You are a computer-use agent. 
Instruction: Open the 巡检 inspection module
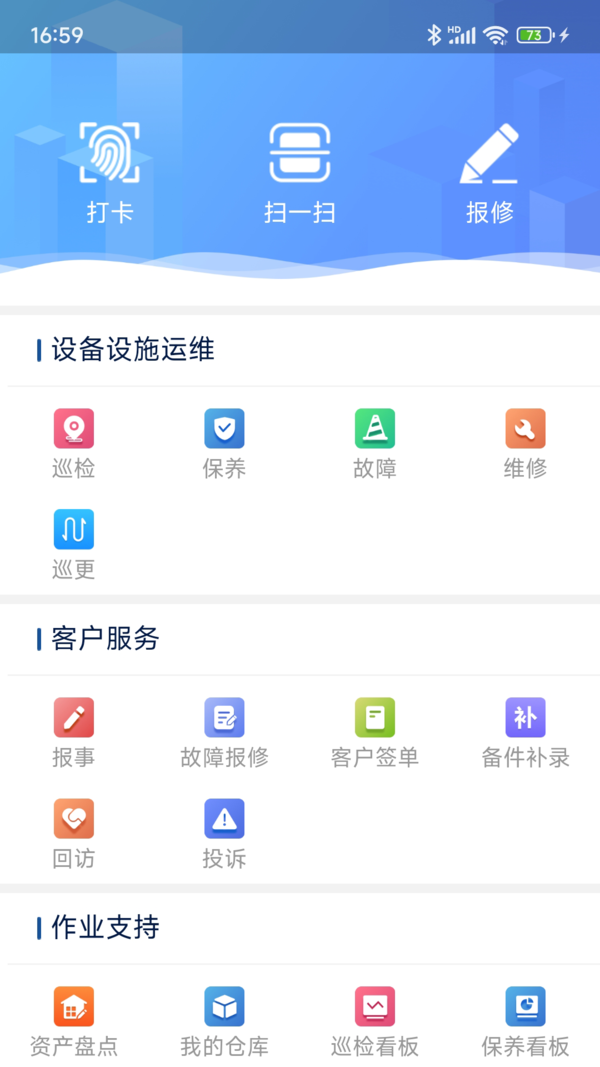[x=74, y=443]
